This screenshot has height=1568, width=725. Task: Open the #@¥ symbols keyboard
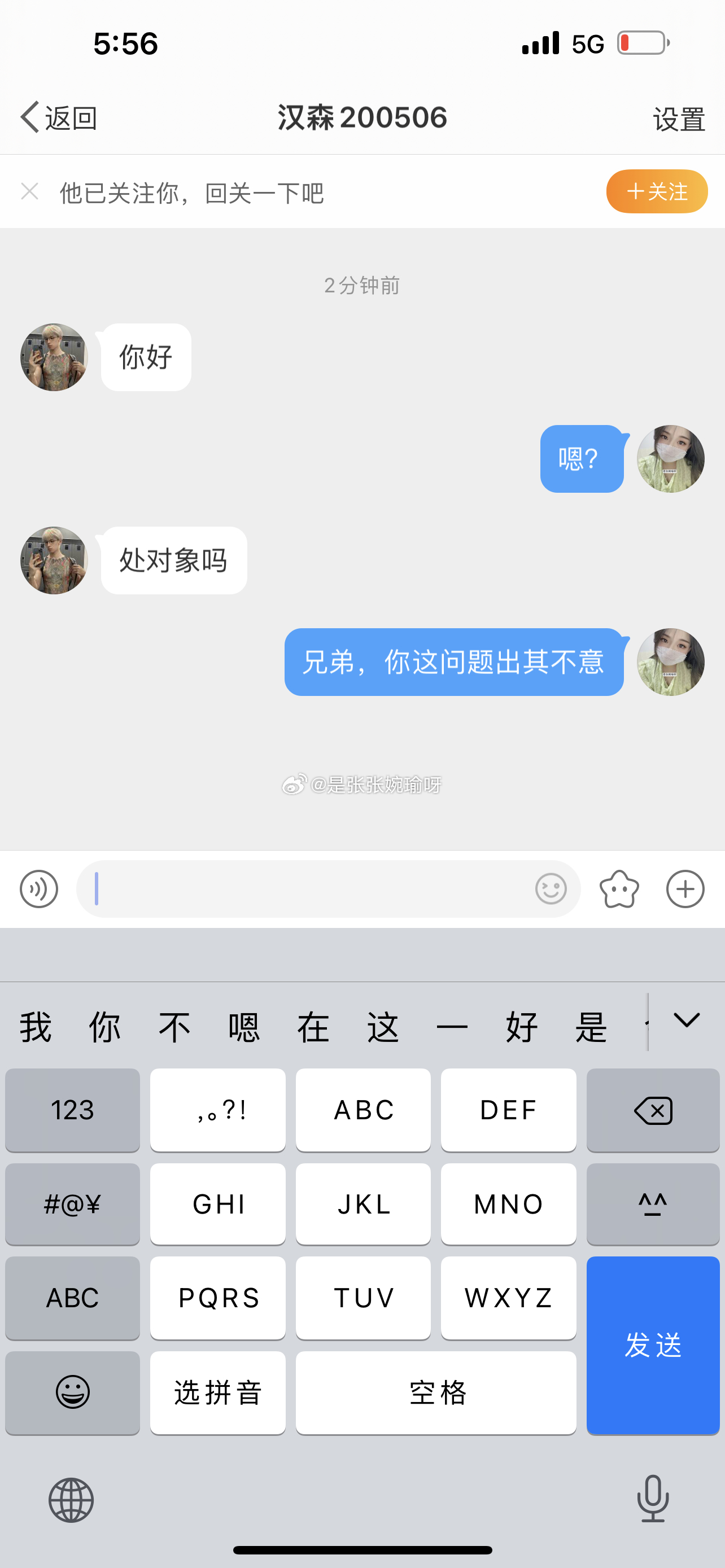point(72,1204)
